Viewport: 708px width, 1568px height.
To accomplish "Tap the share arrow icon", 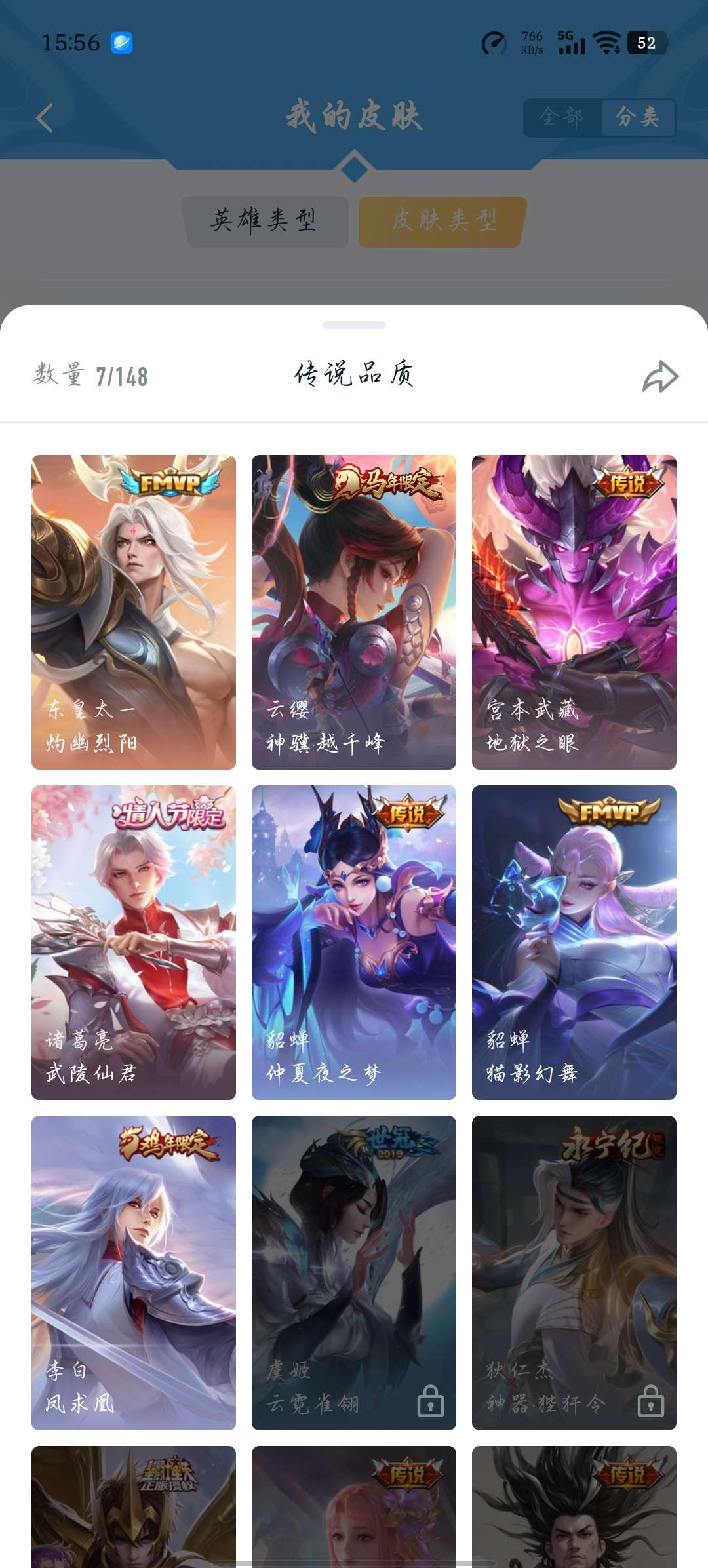I will [660, 376].
